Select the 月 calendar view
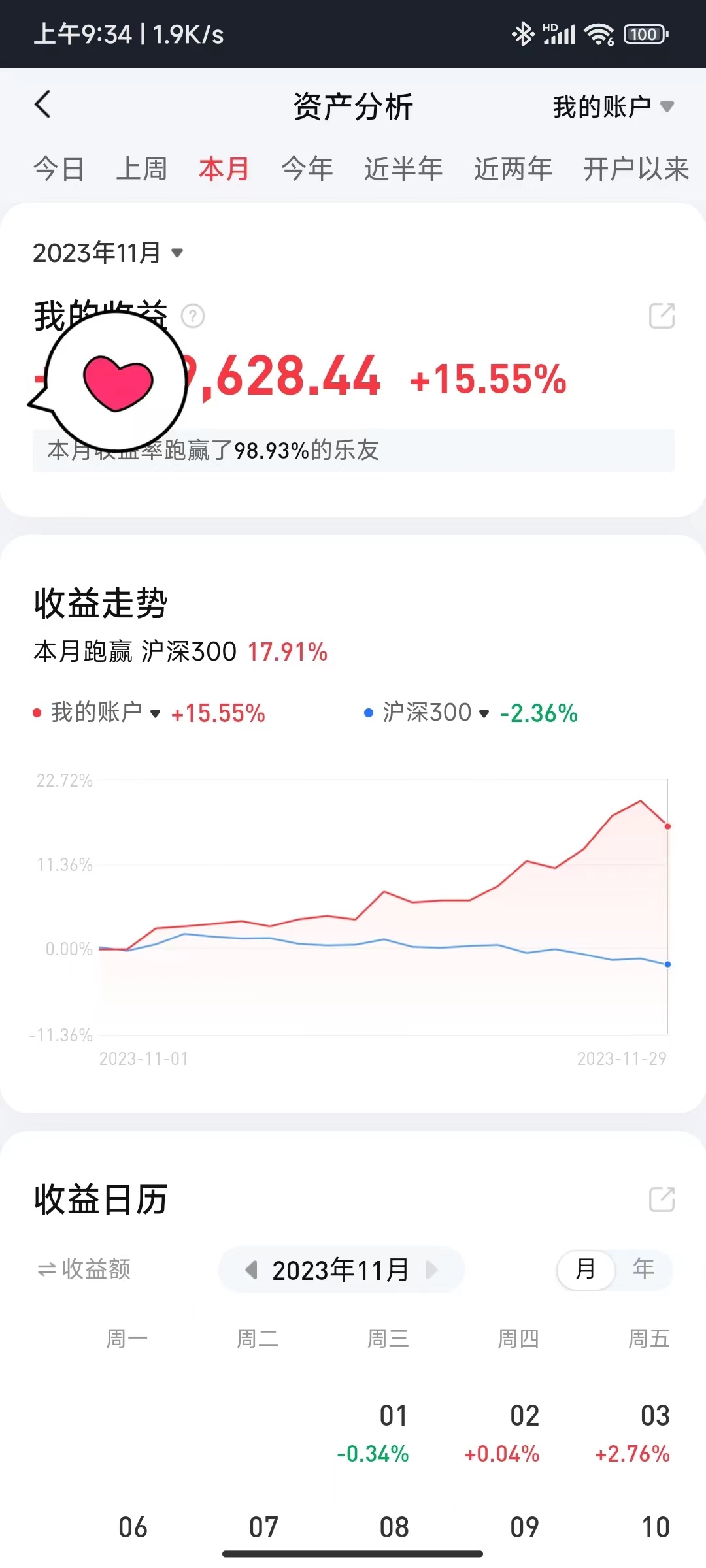This screenshot has width=706, height=1568. coord(586,1269)
